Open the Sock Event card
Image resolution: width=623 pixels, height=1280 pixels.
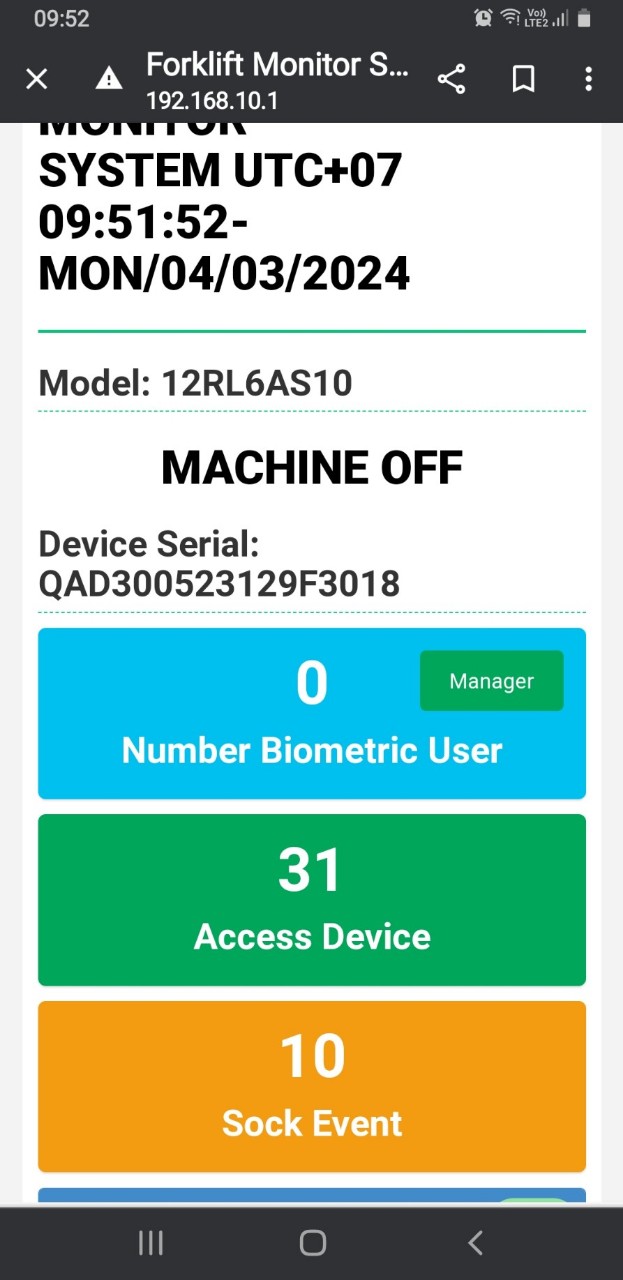point(312,1086)
